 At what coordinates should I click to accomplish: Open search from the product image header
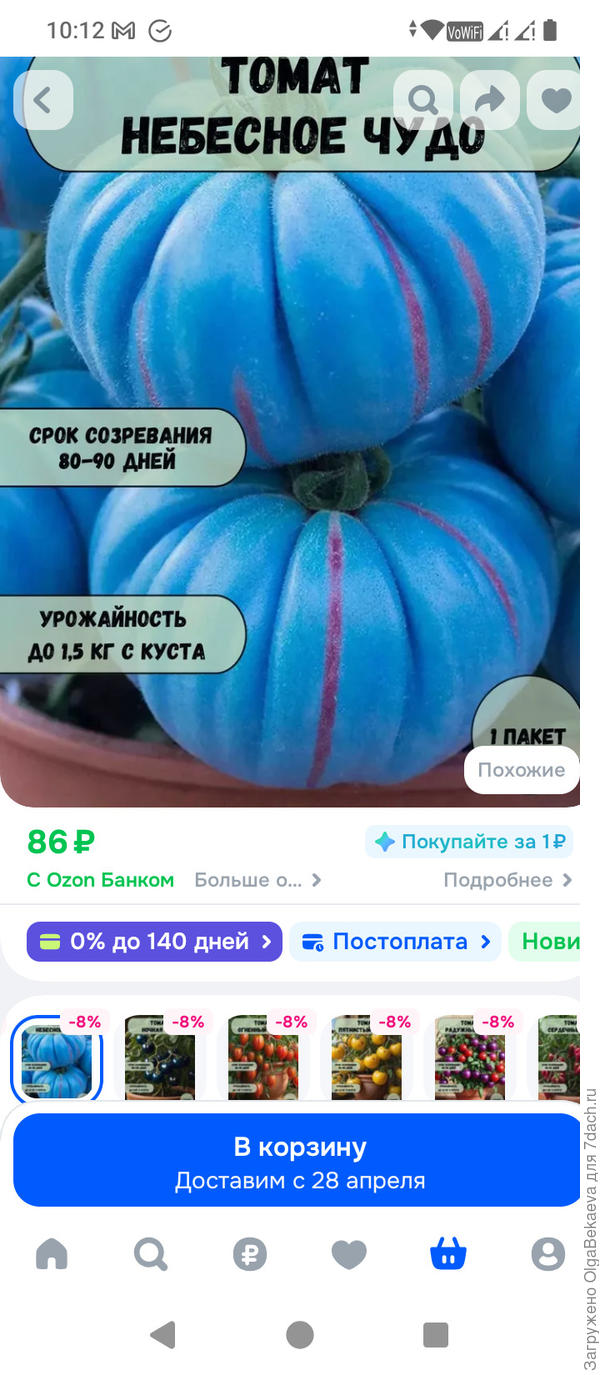[x=423, y=100]
